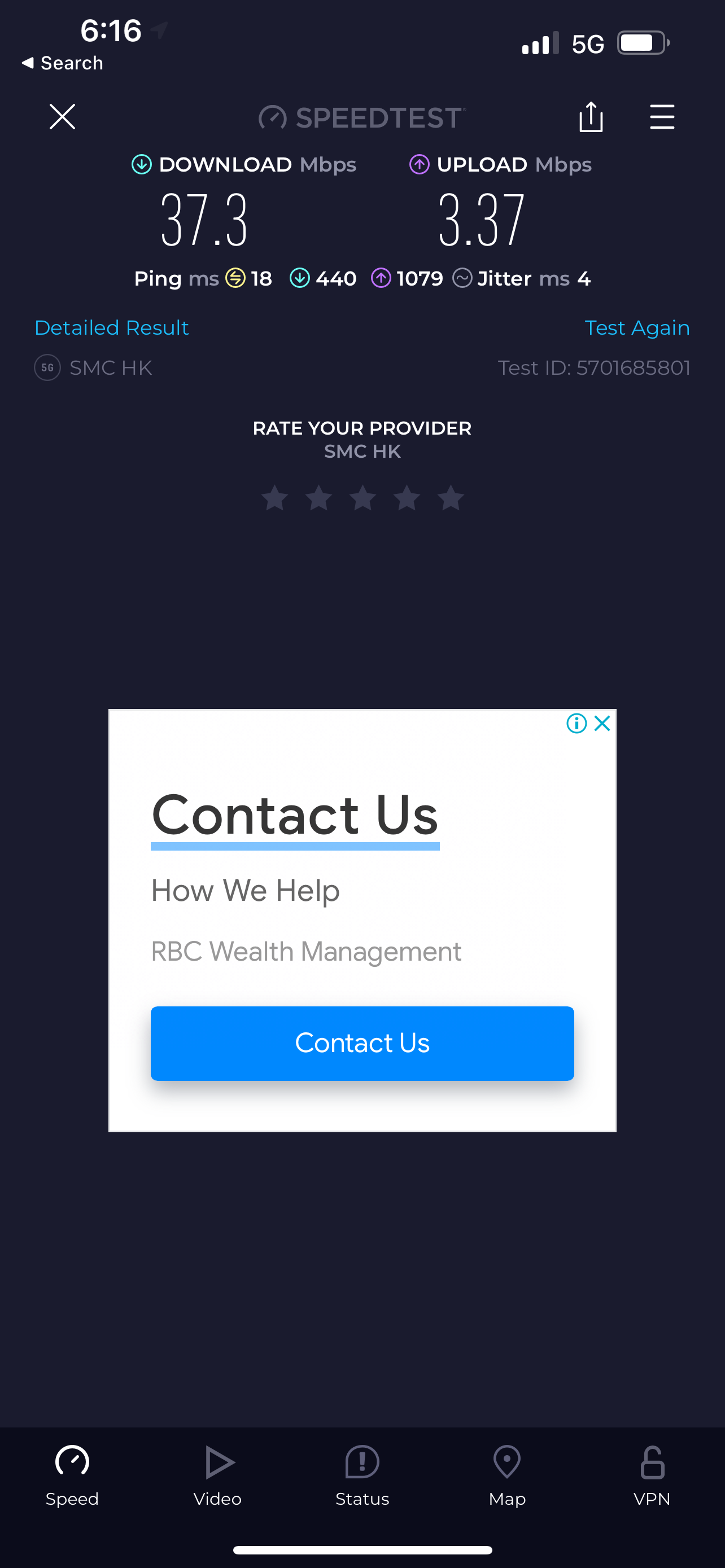Open Detailed Result
The width and height of the screenshot is (725, 1568).
pos(111,327)
